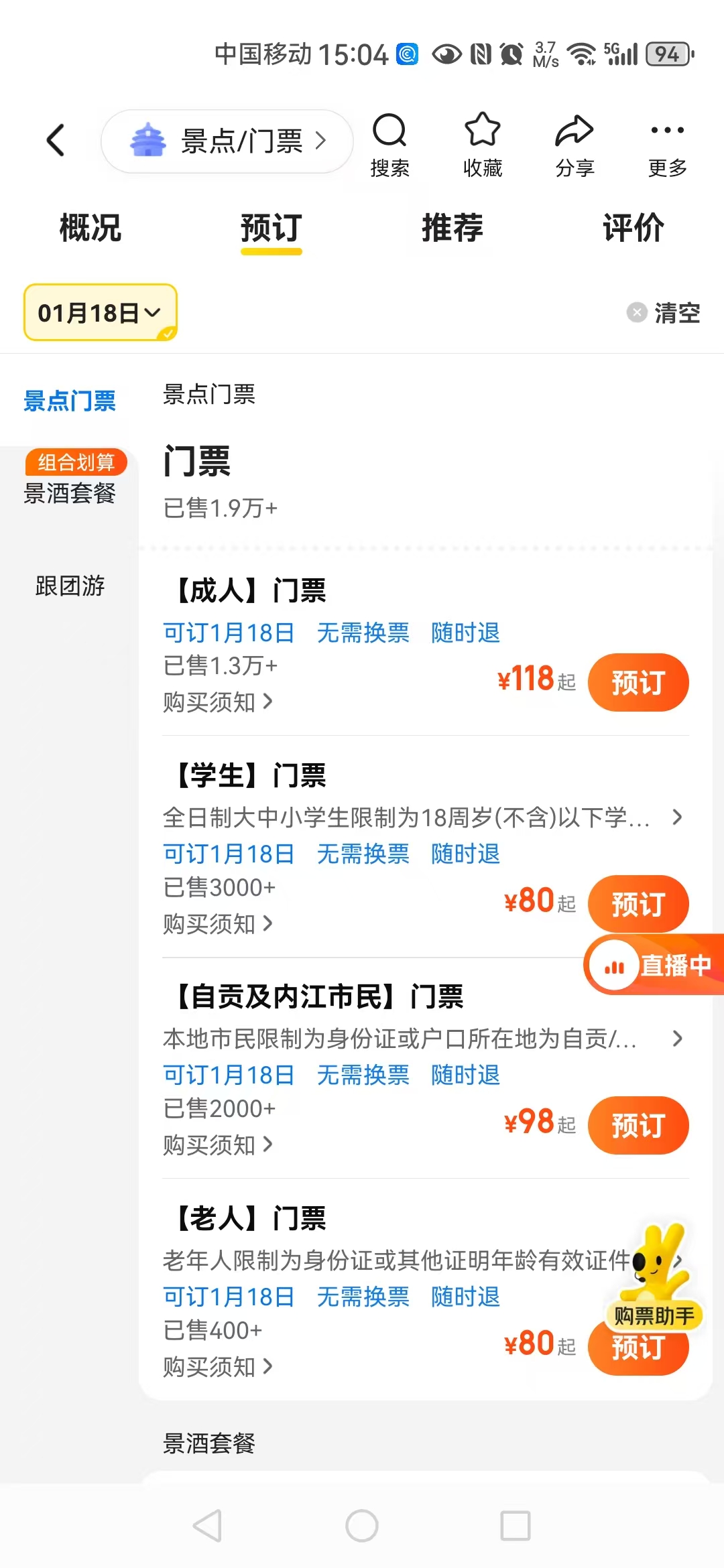Book the 【学生】门票 for ¥80
The image size is (724, 1568).
tap(638, 903)
